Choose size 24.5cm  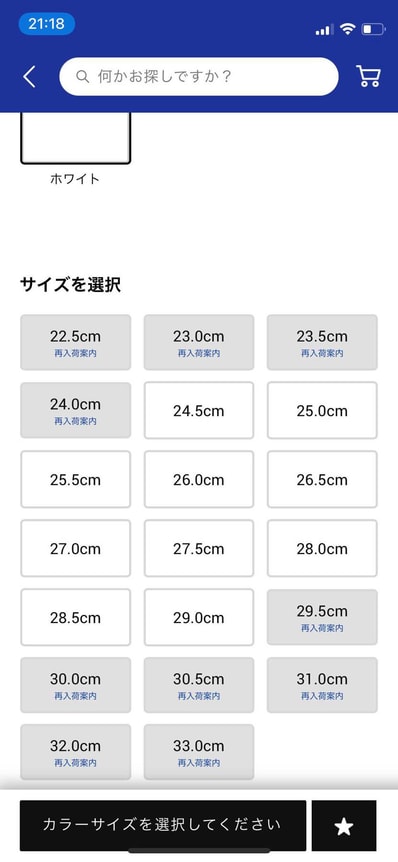tap(199, 411)
